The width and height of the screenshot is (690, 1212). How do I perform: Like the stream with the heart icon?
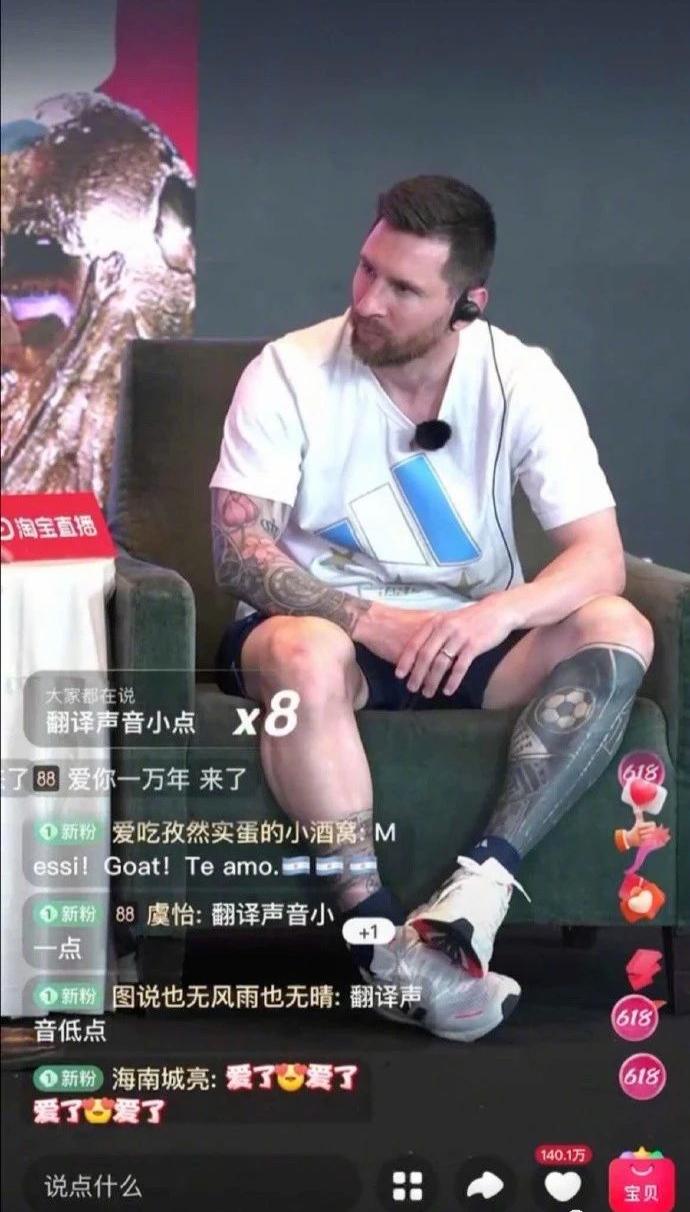pyautogui.click(x=562, y=1186)
